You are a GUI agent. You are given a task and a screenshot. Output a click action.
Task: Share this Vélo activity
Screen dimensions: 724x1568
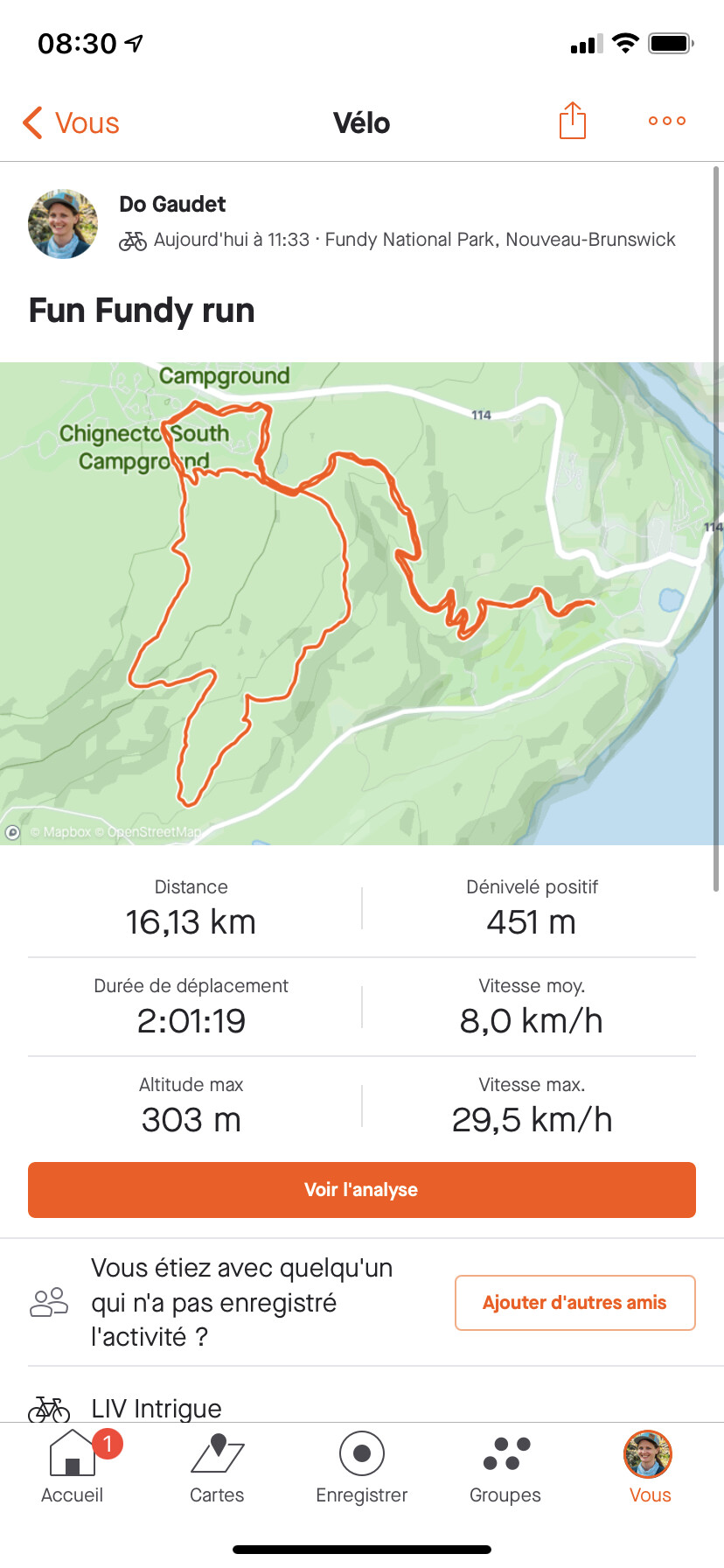tap(572, 121)
